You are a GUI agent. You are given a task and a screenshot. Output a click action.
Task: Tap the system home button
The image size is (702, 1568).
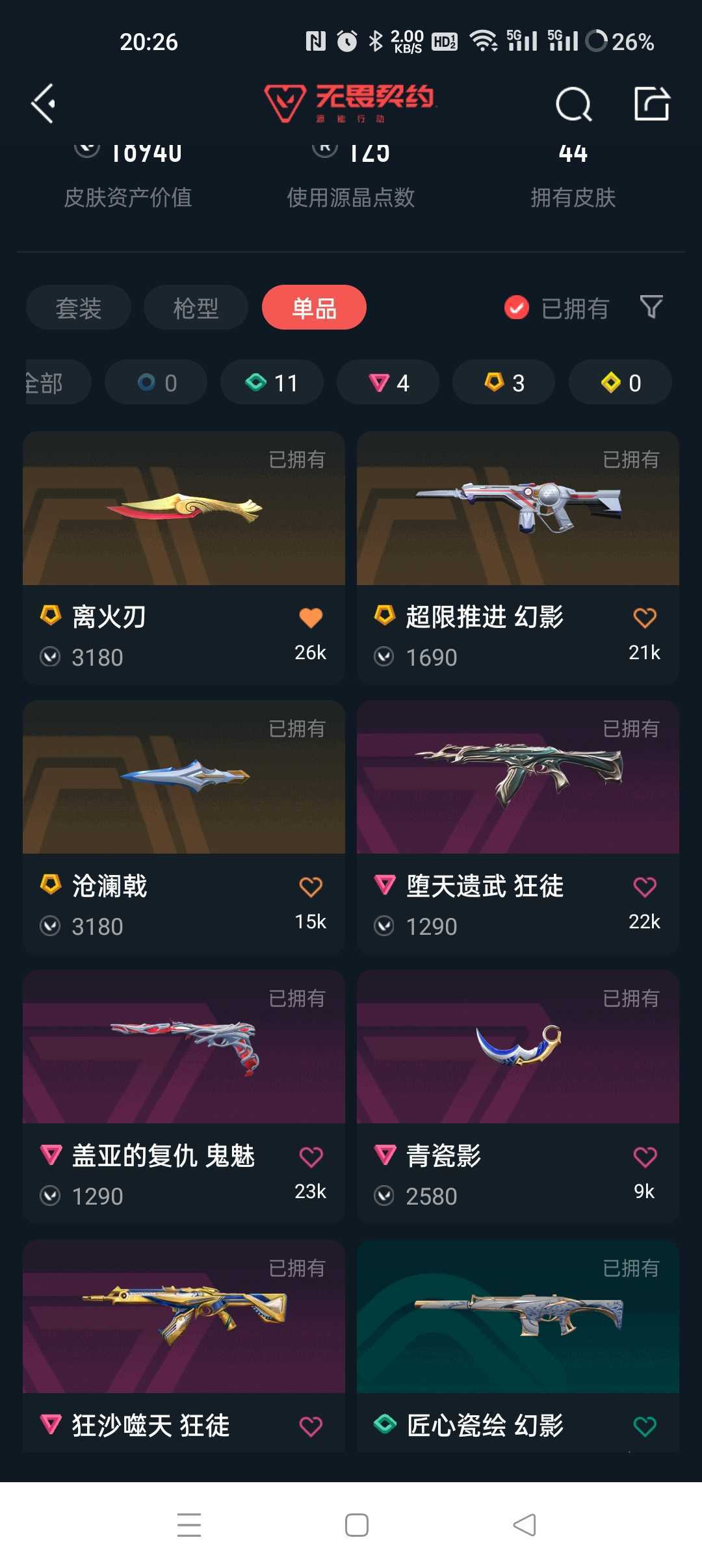(356, 1524)
